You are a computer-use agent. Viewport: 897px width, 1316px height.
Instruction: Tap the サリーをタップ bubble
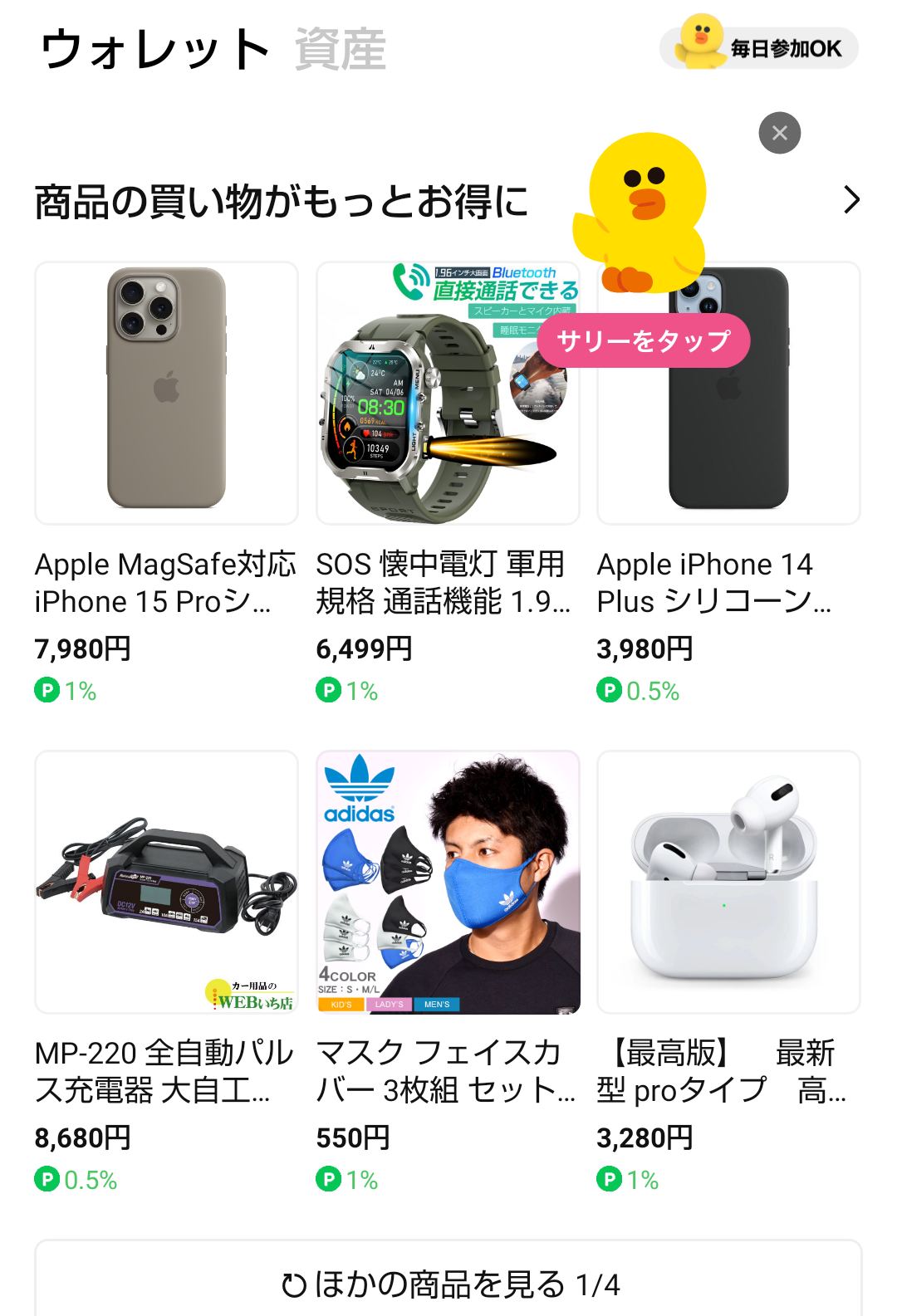pyautogui.click(x=643, y=340)
